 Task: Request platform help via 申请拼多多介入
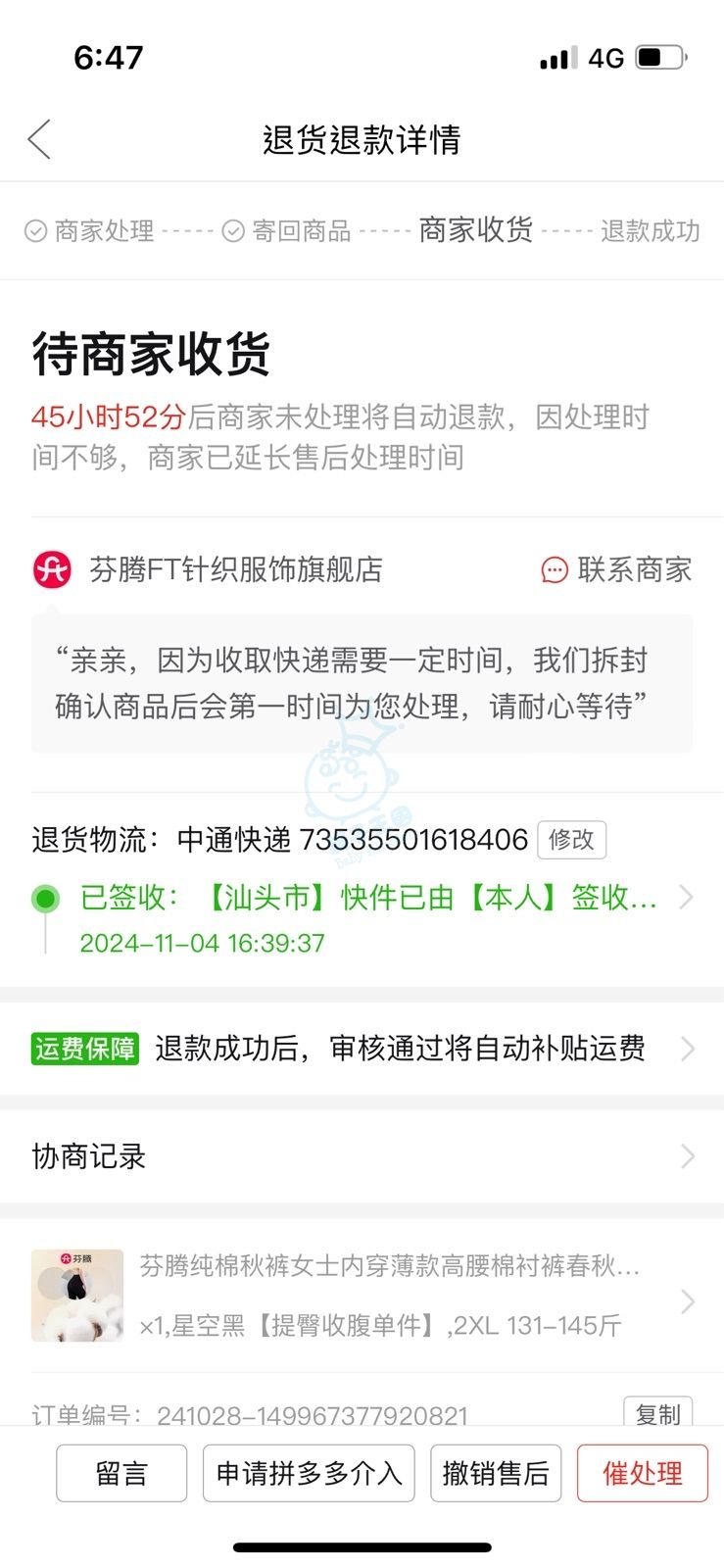pyautogui.click(x=309, y=1473)
